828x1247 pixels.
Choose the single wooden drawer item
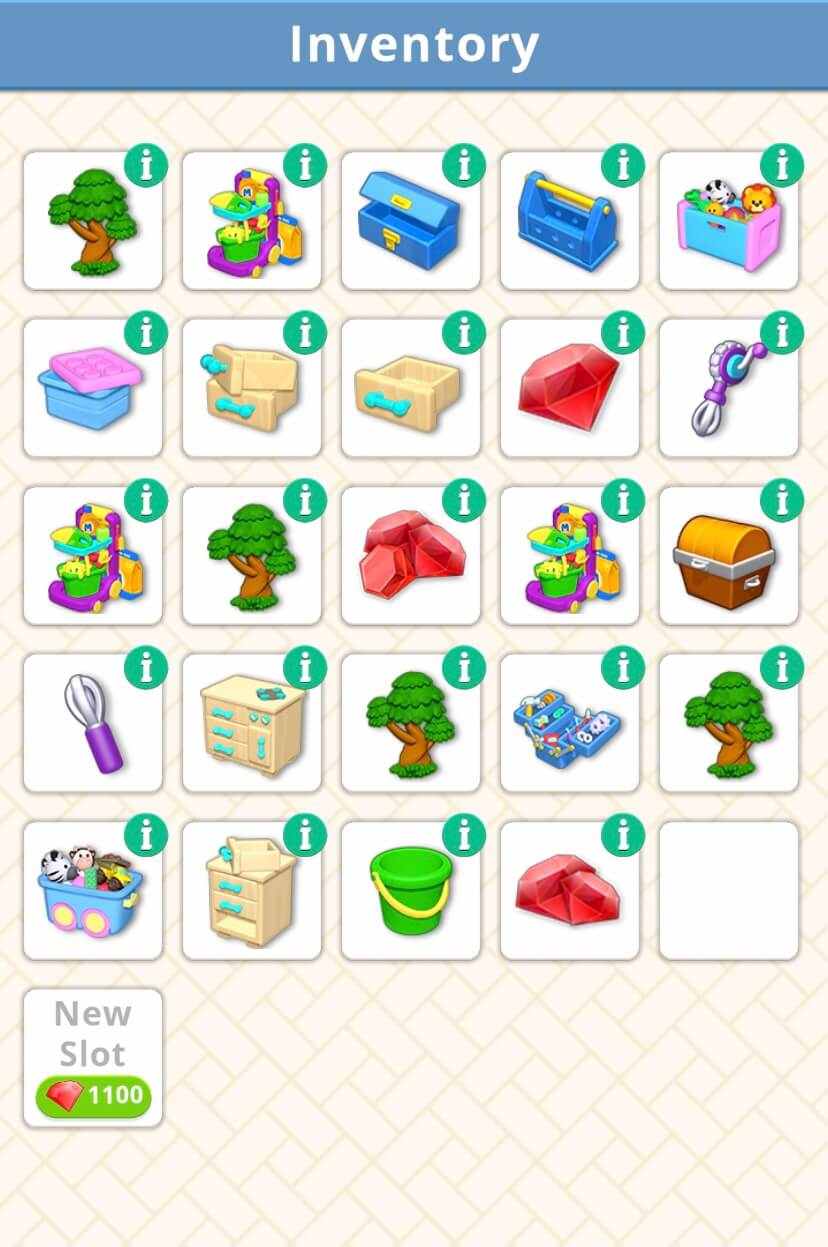(408, 392)
